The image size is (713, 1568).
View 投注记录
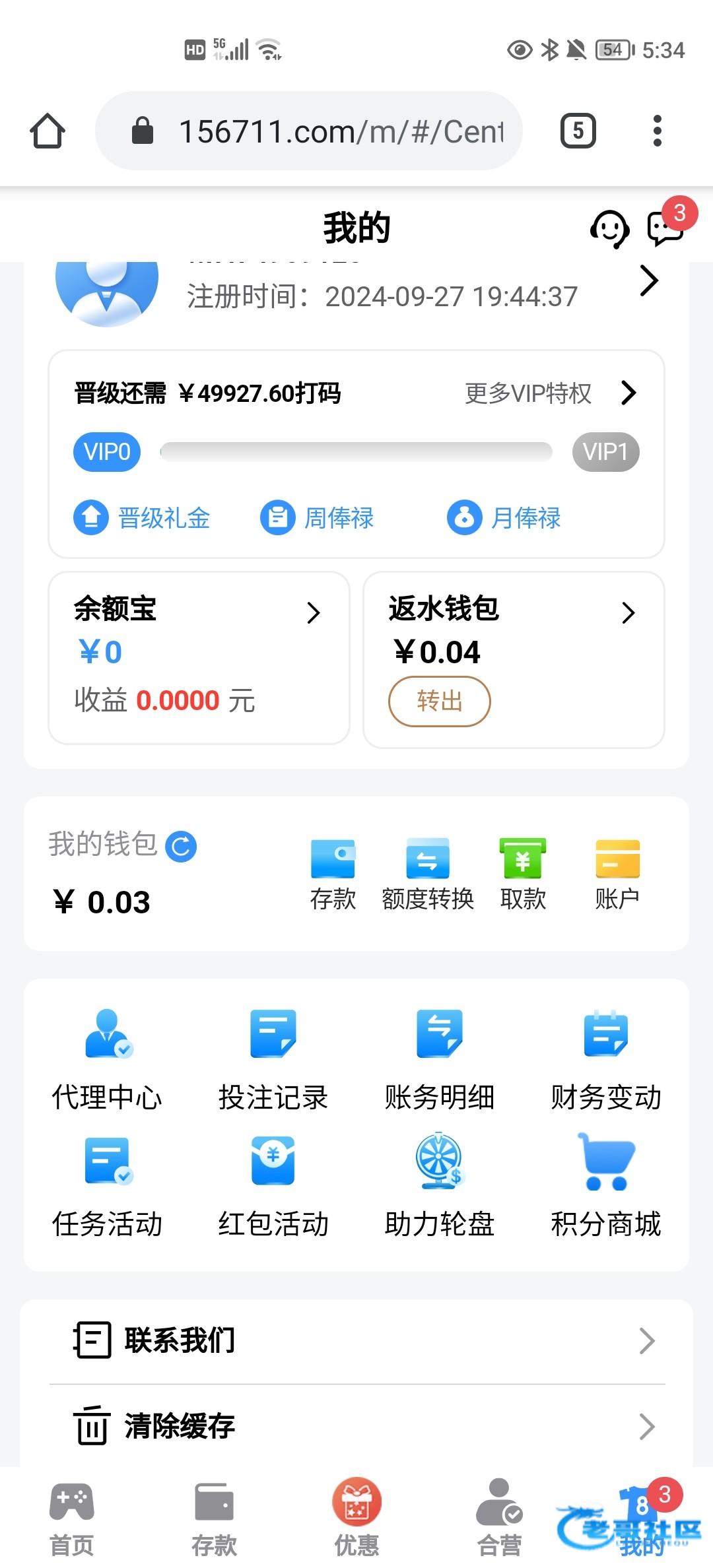273,1059
